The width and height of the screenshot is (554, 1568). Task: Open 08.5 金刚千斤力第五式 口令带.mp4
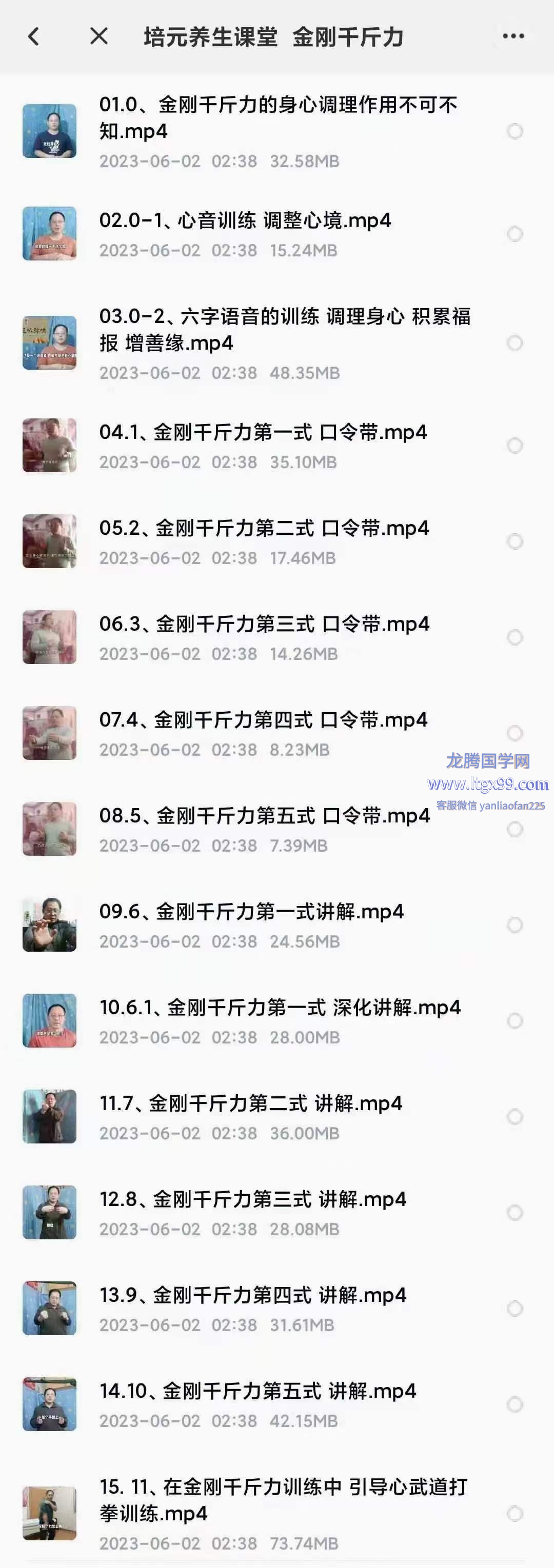click(x=264, y=816)
